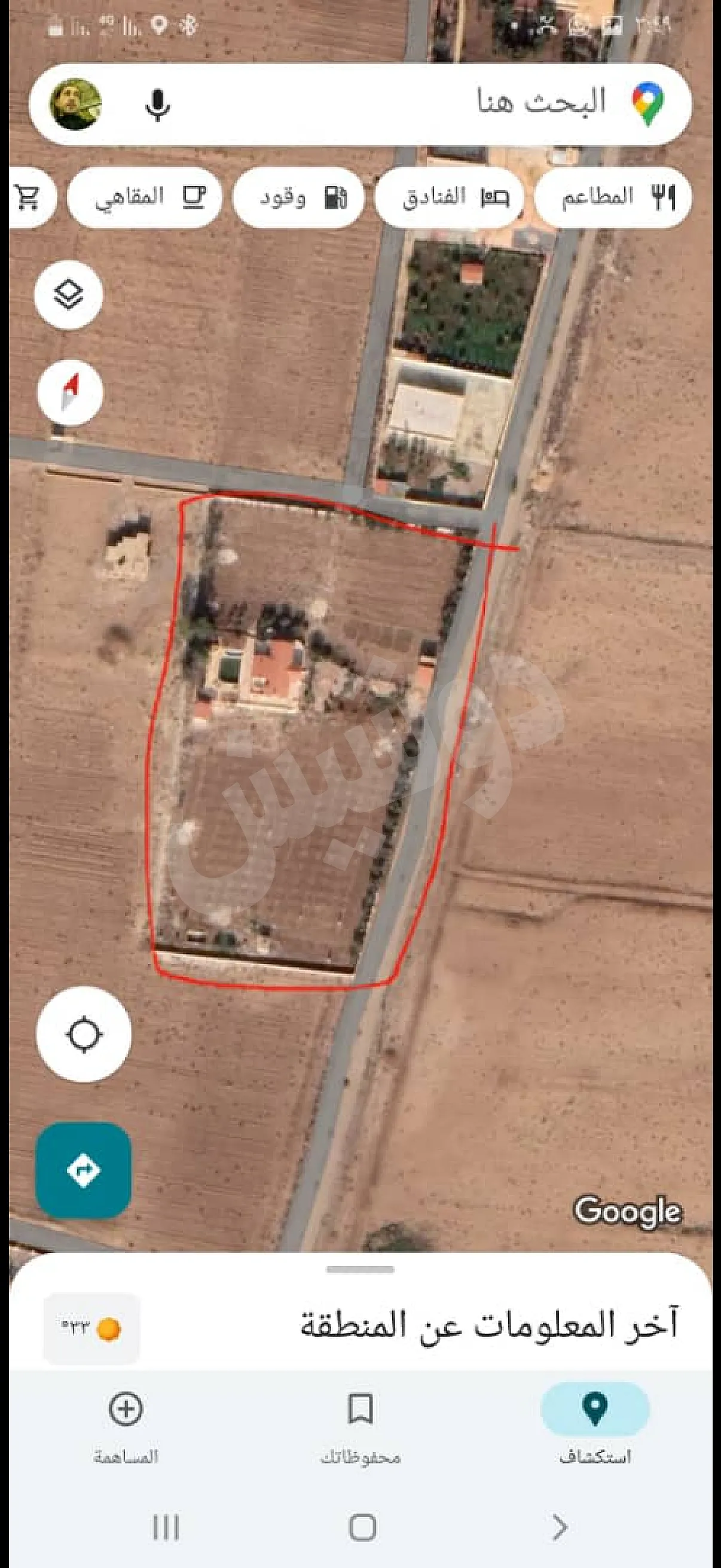Screen dimensions: 721x1568
Task: Open the system recent apps view
Action: tap(166, 1528)
